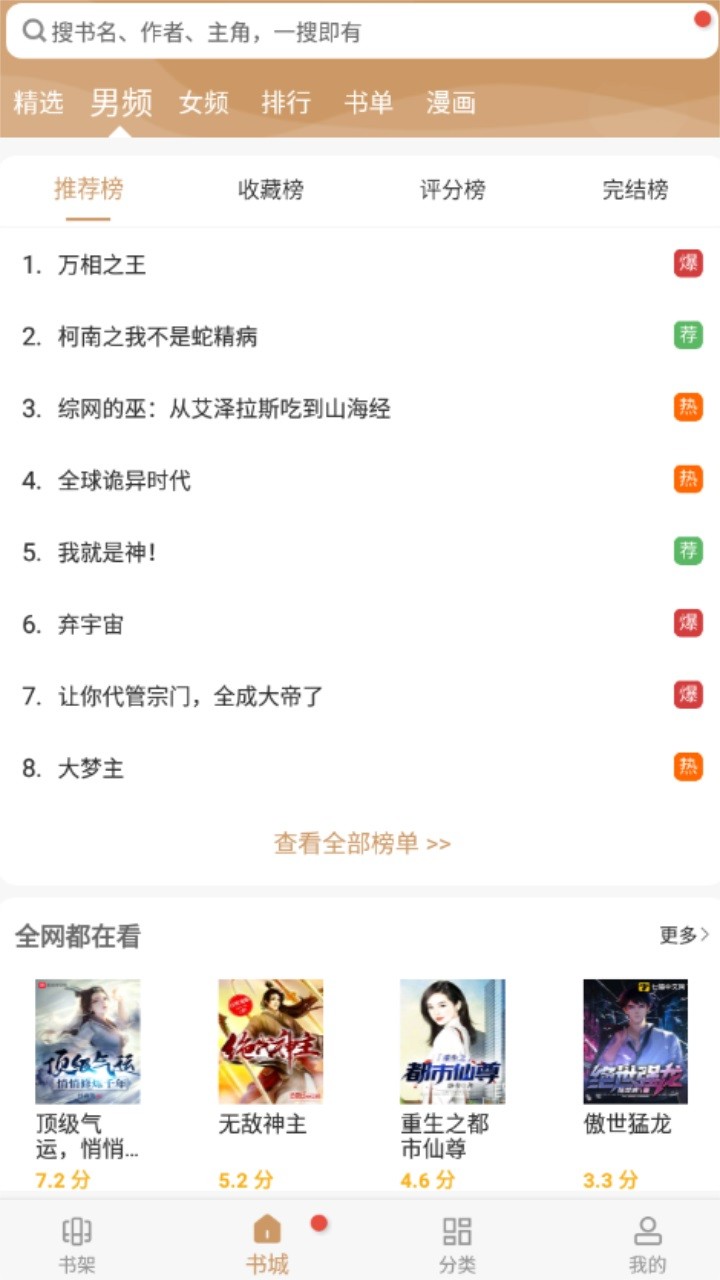Tap the 荐 badge beside 我就是神！
The height and width of the screenshot is (1280, 720).
point(689,552)
